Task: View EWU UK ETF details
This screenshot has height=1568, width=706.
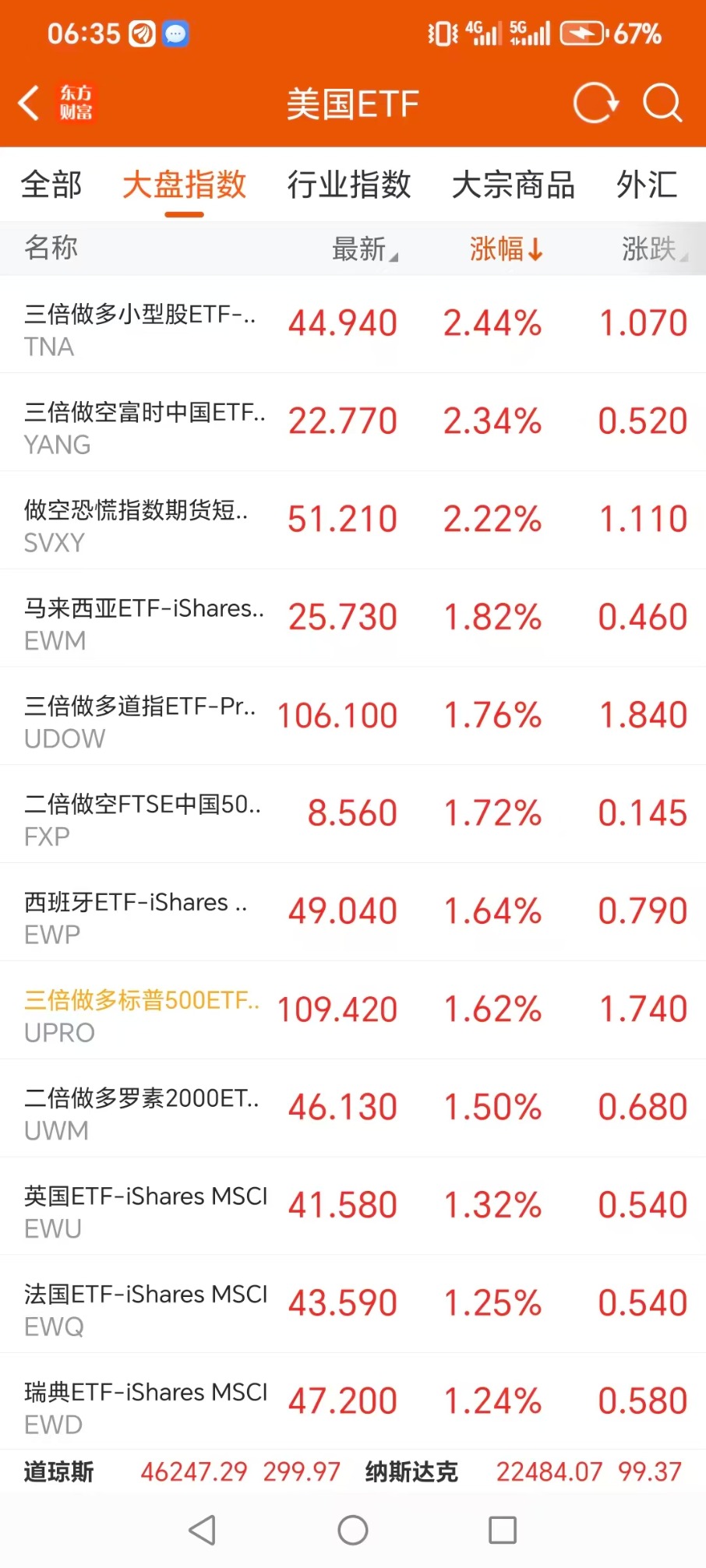Action: pos(353,1207)
